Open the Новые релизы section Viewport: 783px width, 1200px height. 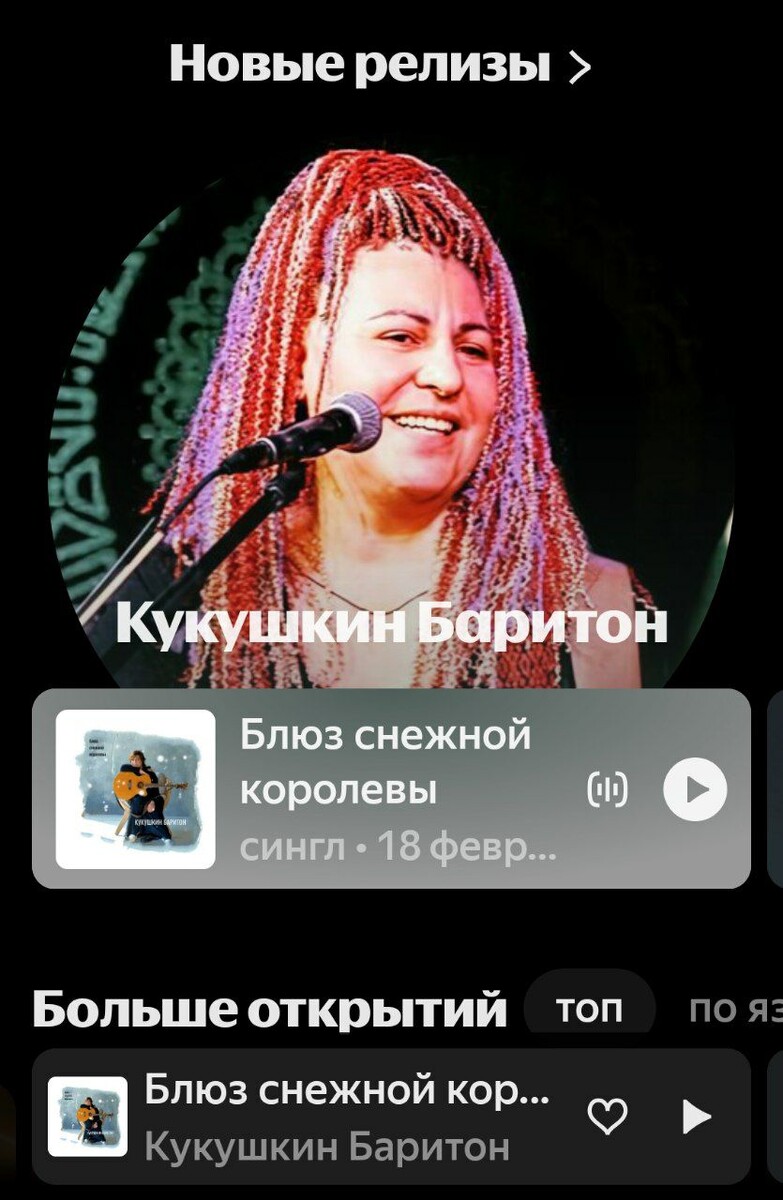380,65
